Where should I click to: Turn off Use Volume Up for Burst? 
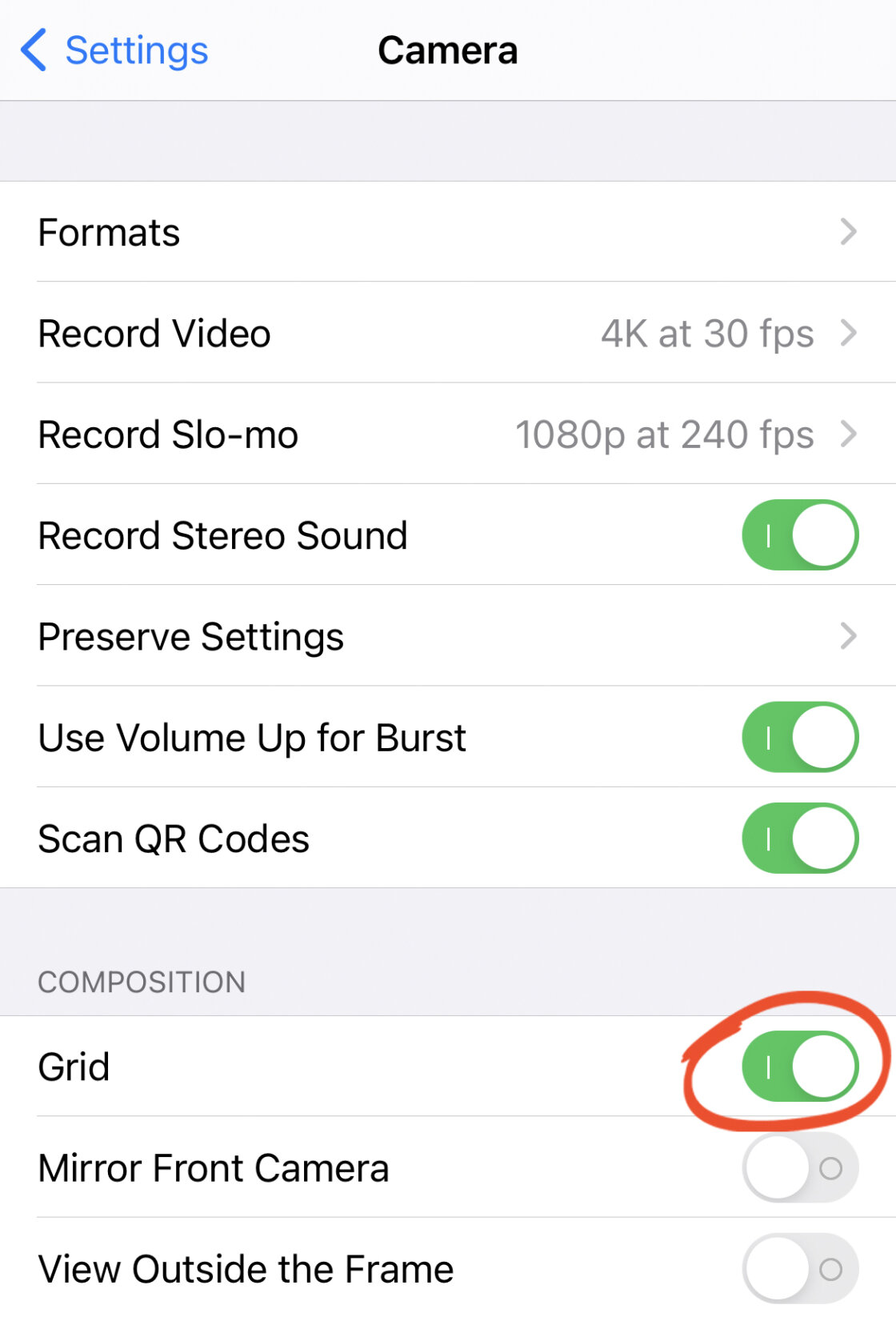(x=799, y=738)
